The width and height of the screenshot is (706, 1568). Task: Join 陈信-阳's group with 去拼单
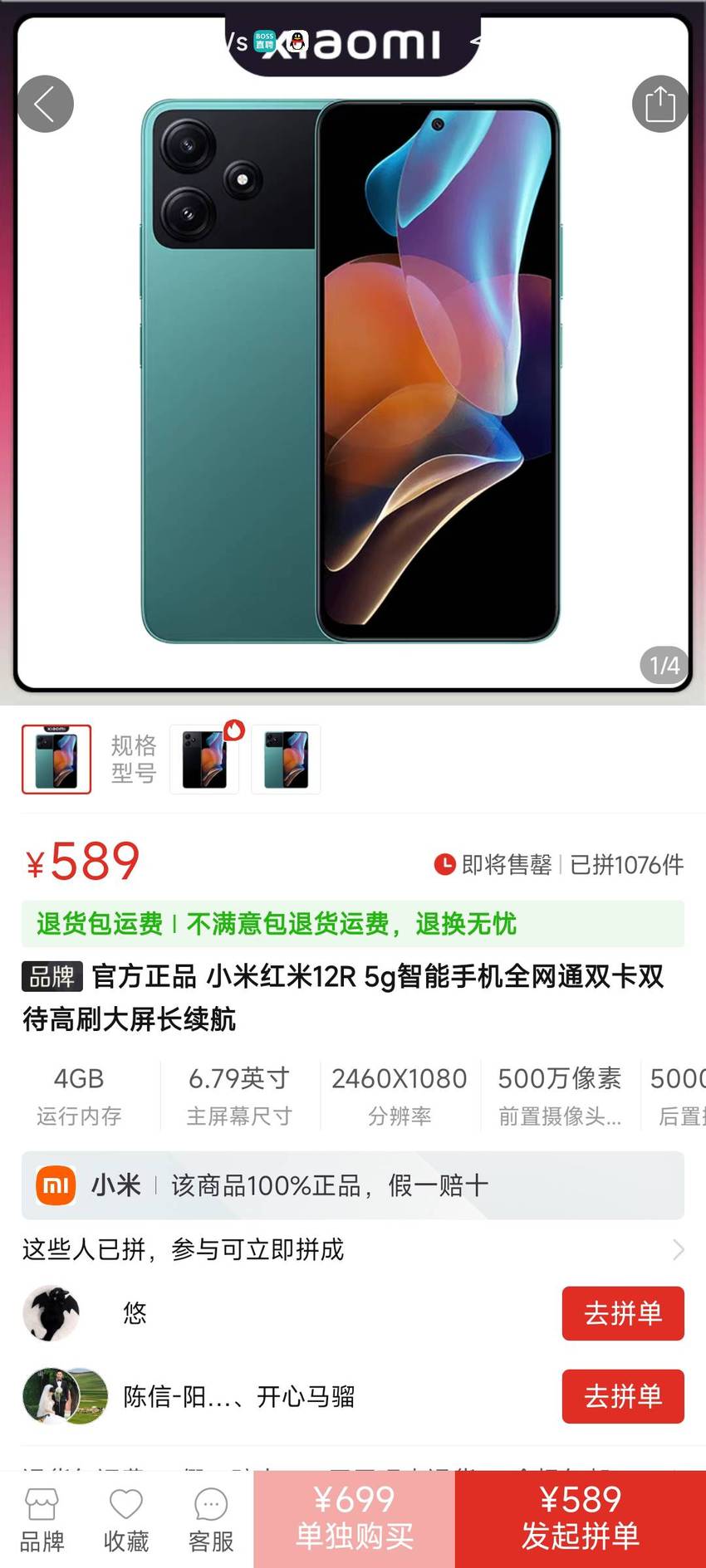pyautogui.click(x=623, y=1396)
